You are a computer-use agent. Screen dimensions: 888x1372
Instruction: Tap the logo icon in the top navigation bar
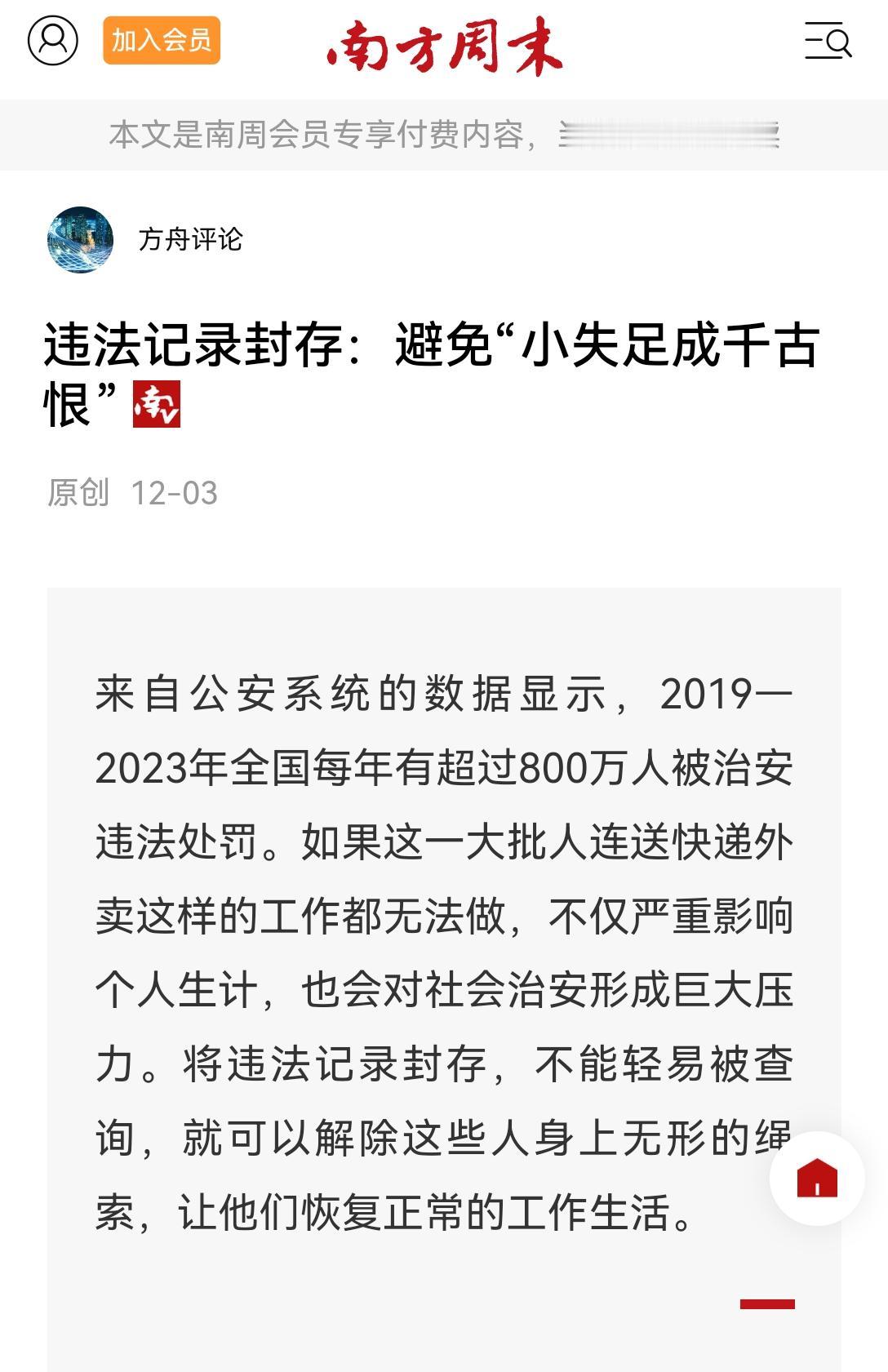click(x=445, y=47)
